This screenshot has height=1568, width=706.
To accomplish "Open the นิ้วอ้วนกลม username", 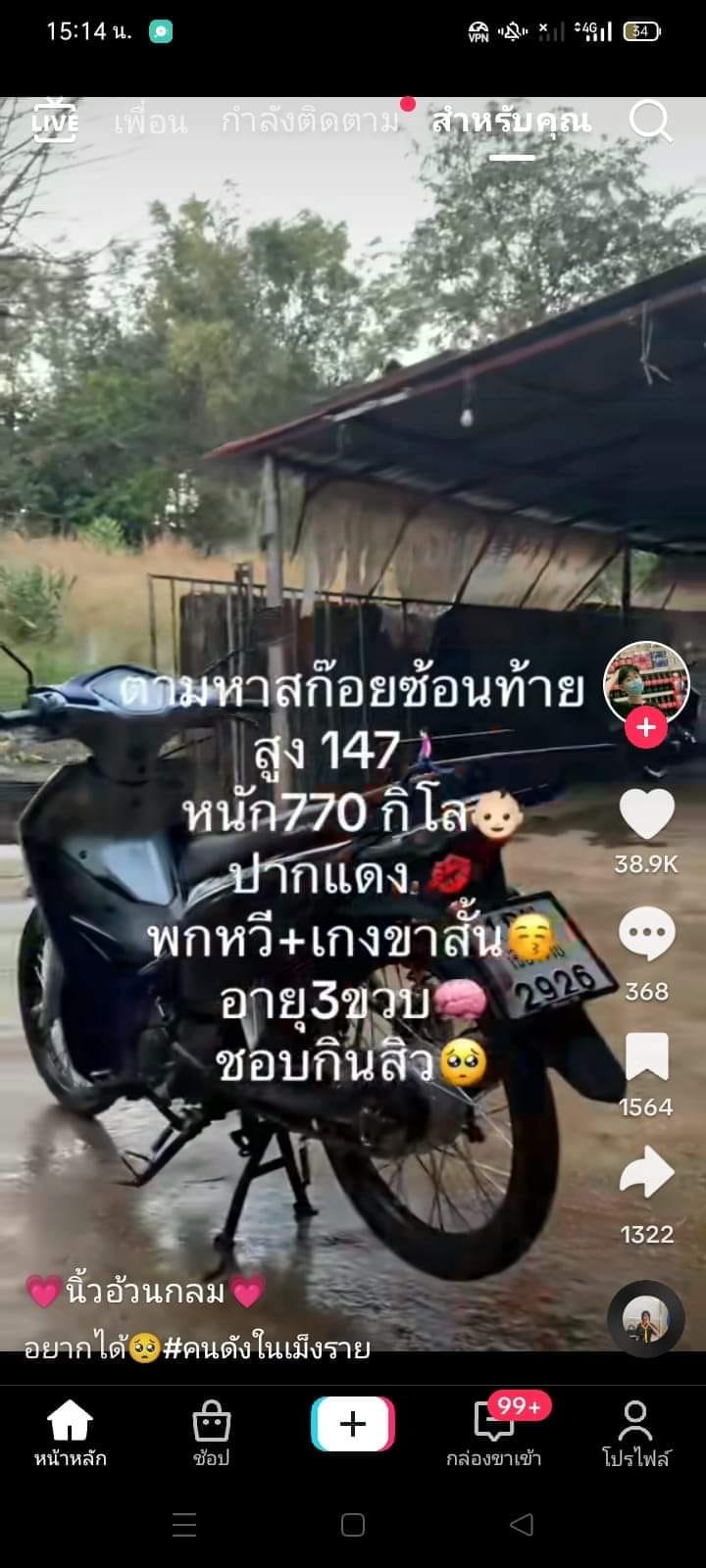I will pyautogui.click(x=145, y=1291).
